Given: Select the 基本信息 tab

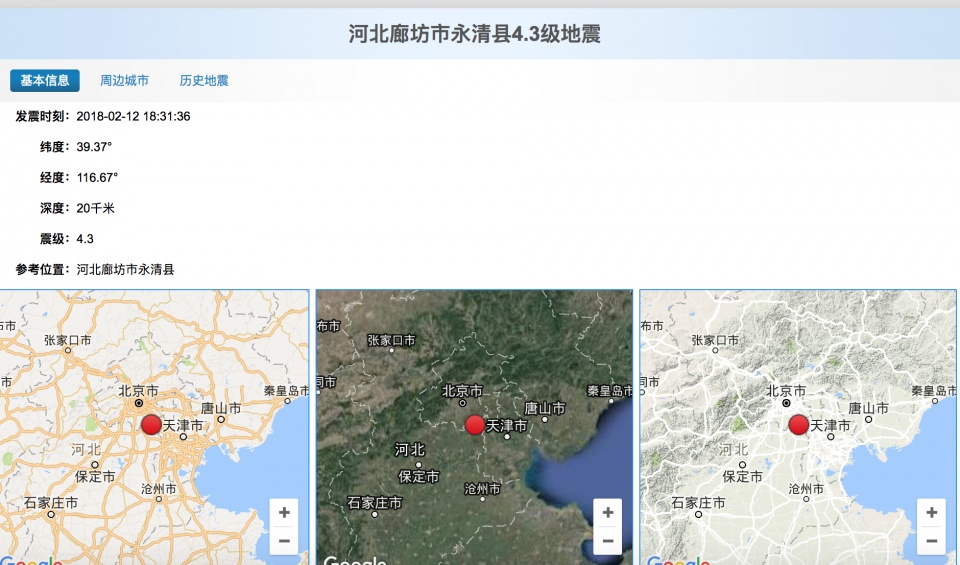Looking at the screenshot, I should [x=45, y=81].
